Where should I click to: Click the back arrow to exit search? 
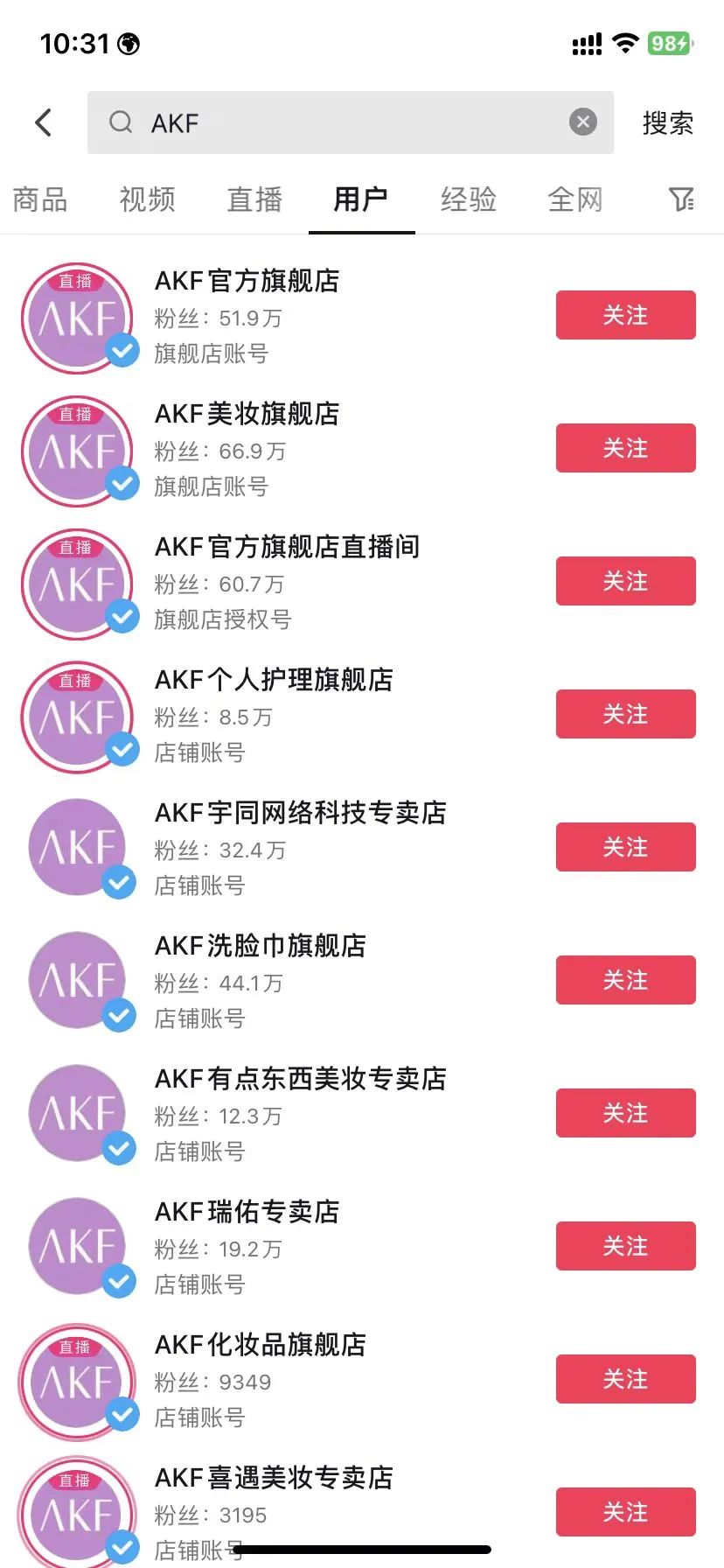(x=44, y=122)
